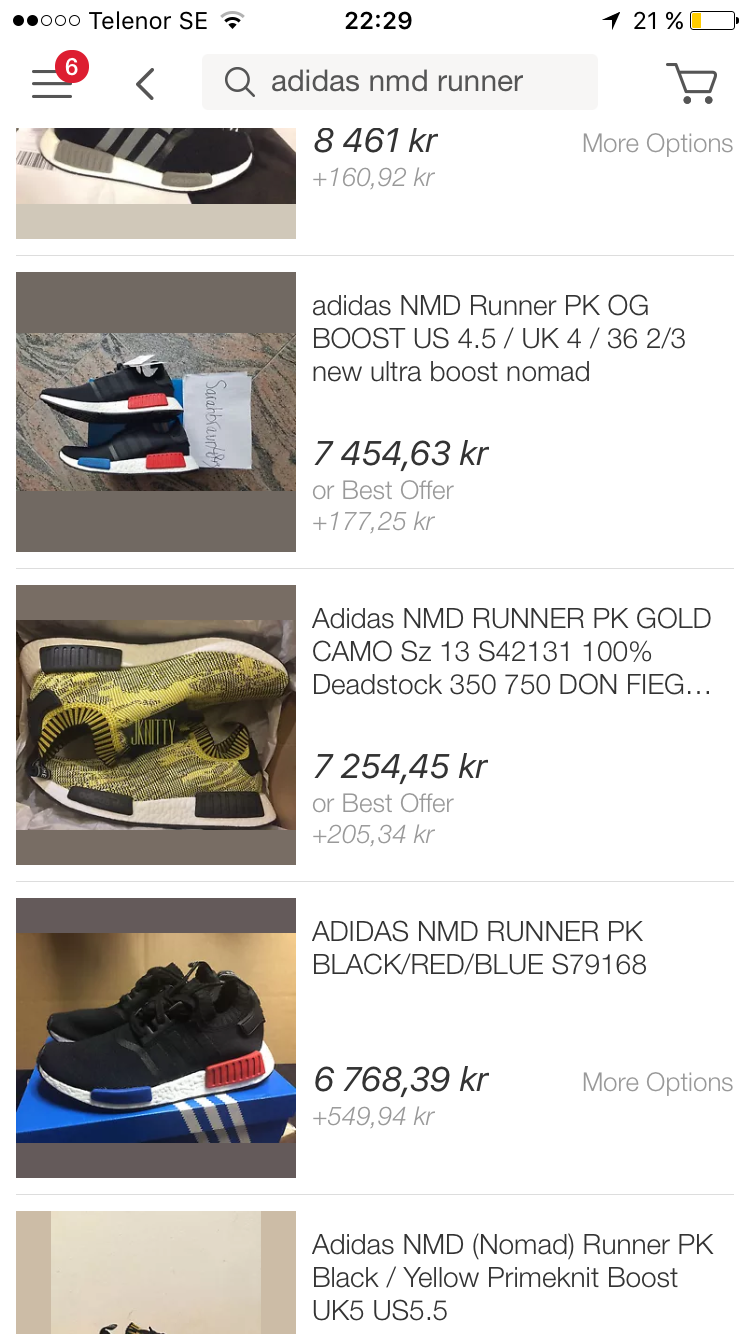View the NMD RUNNER PK GOLD CAMO listing
This screenshot has width=750, height=1334.
(375, 725)
